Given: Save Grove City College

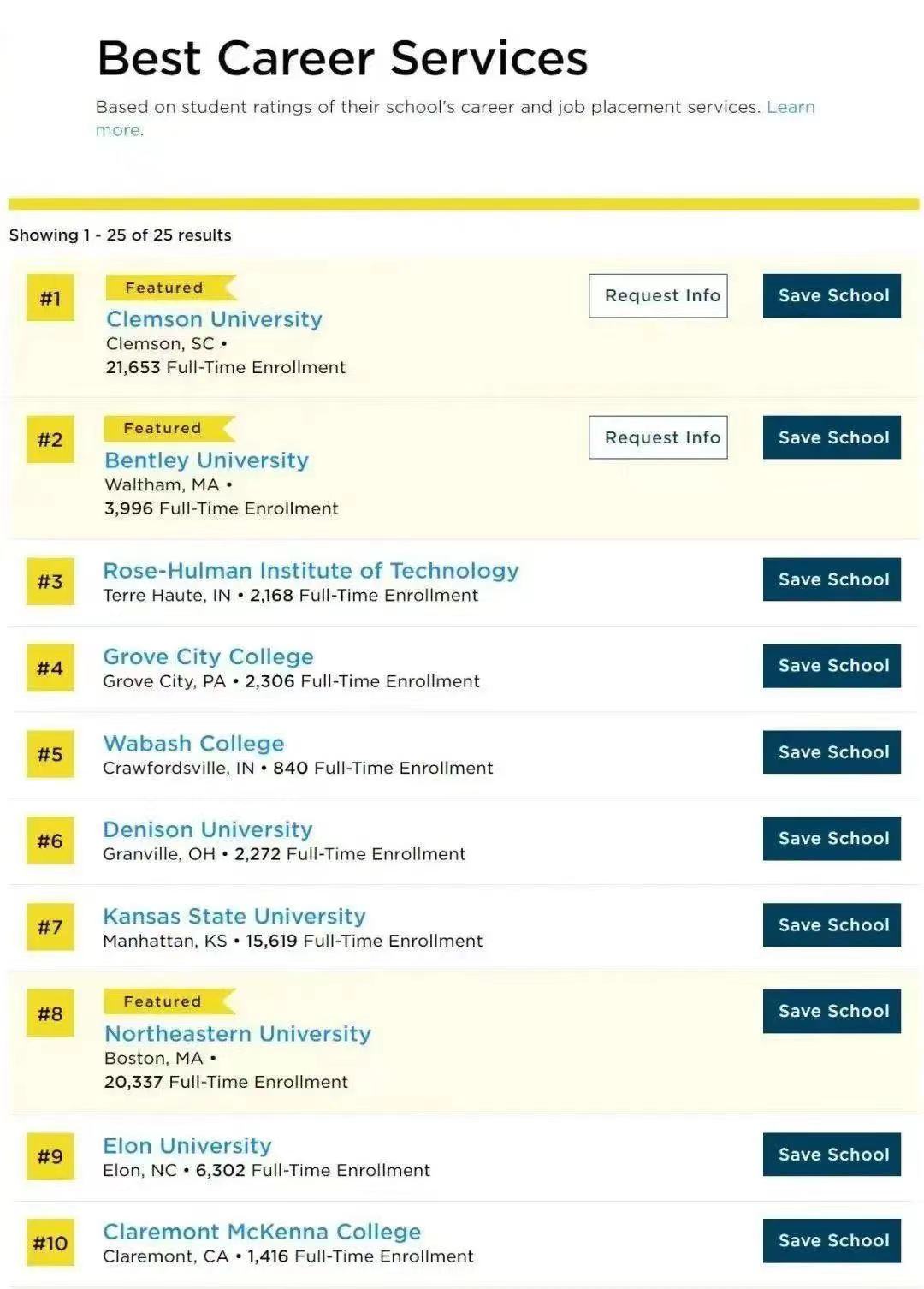Looking at the screenshot, I should [832, 666].
